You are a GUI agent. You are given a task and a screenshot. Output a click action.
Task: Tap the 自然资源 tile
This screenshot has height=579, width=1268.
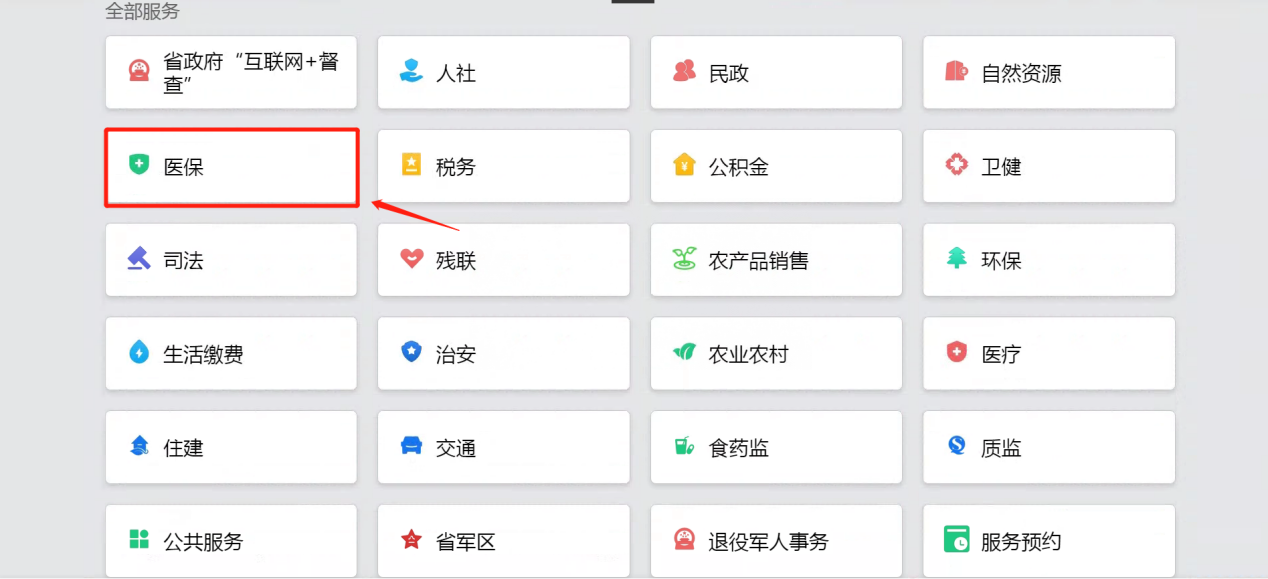(1048, 73)
